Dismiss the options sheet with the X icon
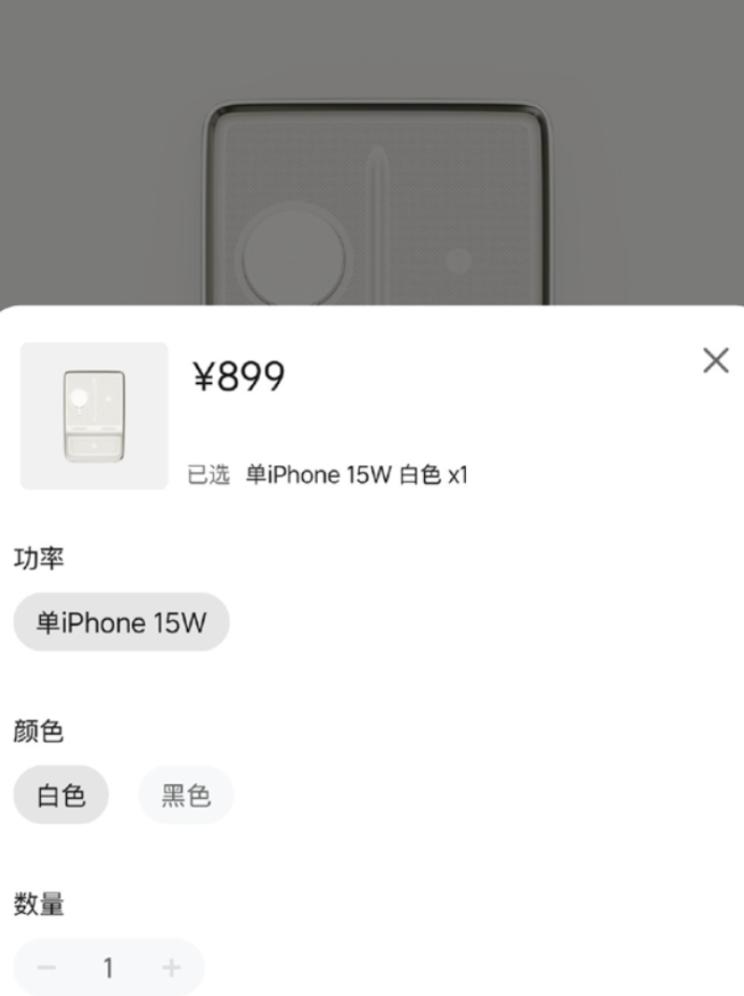Viewport: 744px width, 996px height. (x=715, y=360)
